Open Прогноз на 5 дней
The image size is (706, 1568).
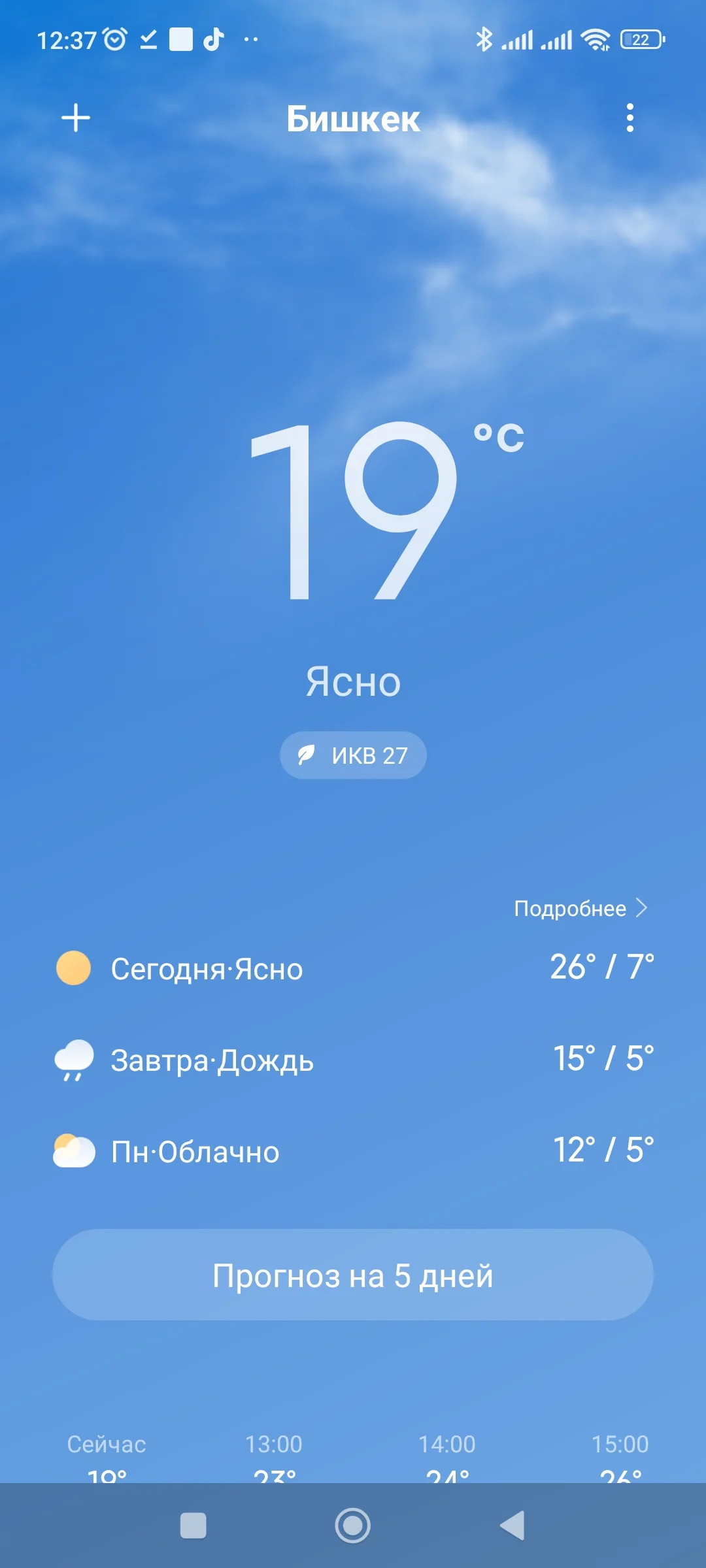click(x=353, y=1274)
